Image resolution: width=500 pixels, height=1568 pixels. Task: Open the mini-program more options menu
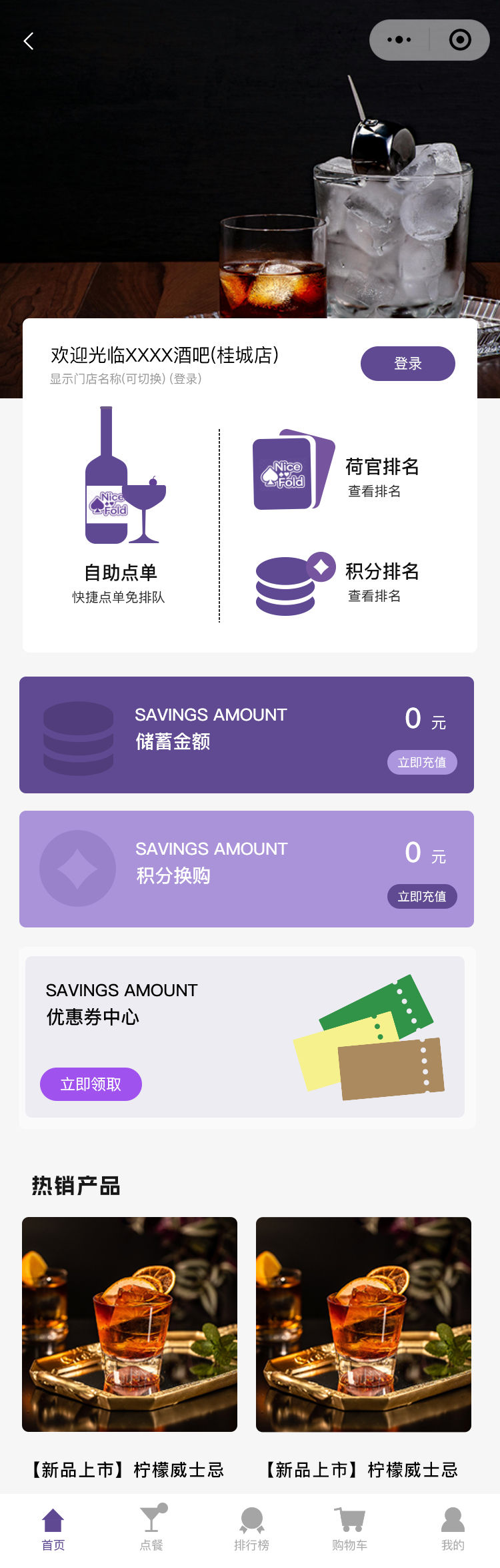[399, 40]
